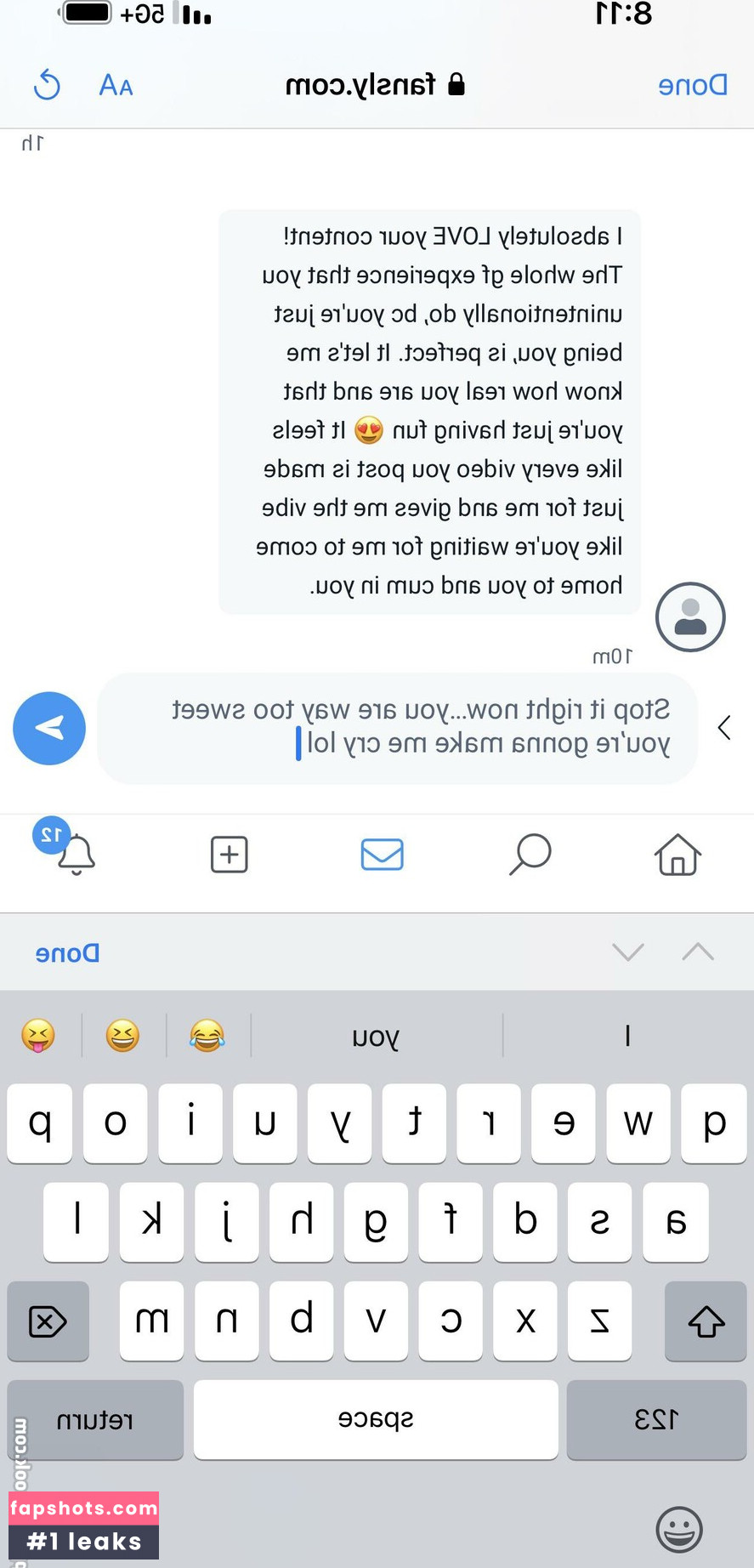Open the notifications bell with 12 badge
The width and height of the screenshot is (754, 1568).
[75, 854]
